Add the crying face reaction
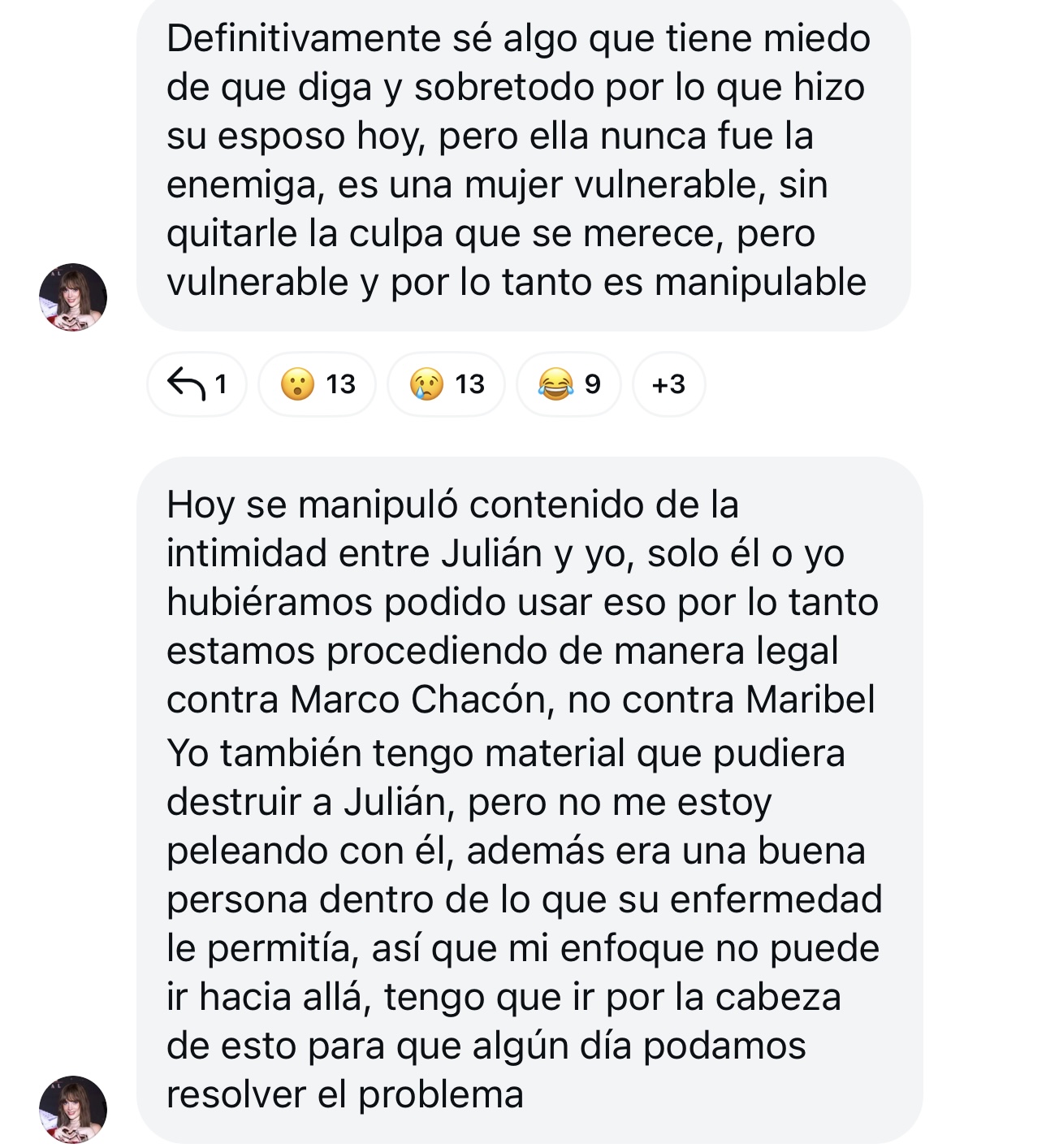The width and height of the screenshot is (1059, 1148). 446,384
